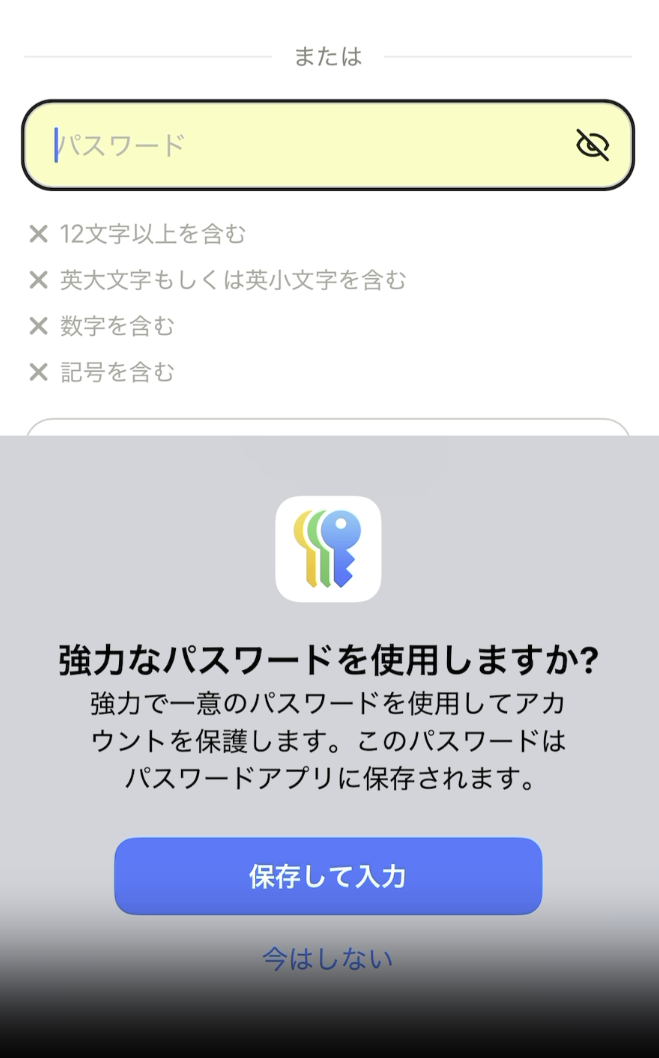Image resolution: width=659 pixels, height=1058 pixels.
Task: Toggle password visibility with the eye icon
Action: (x=592, y=145)
